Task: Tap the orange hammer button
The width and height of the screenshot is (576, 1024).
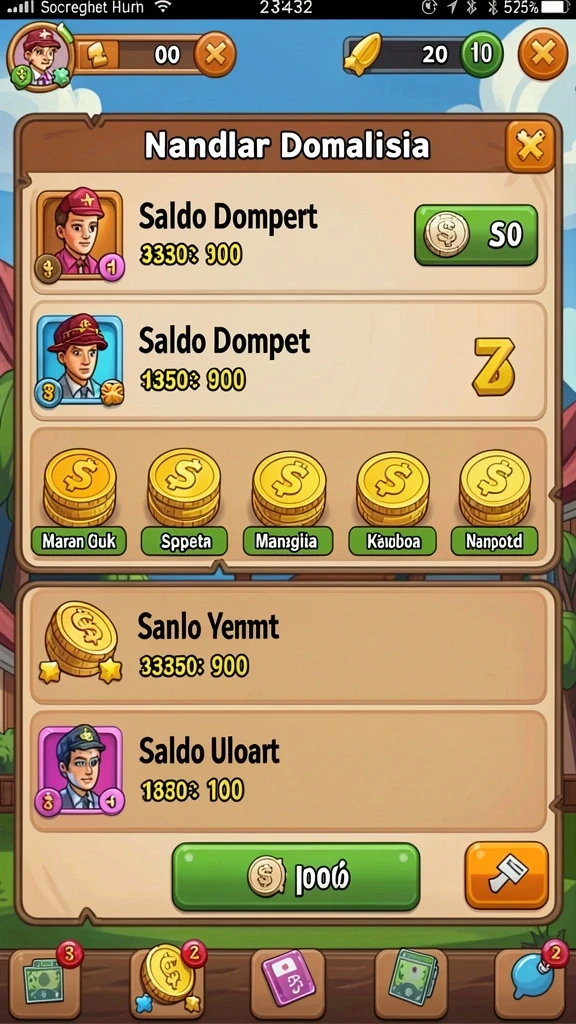Action: click(x=506, y=875)
